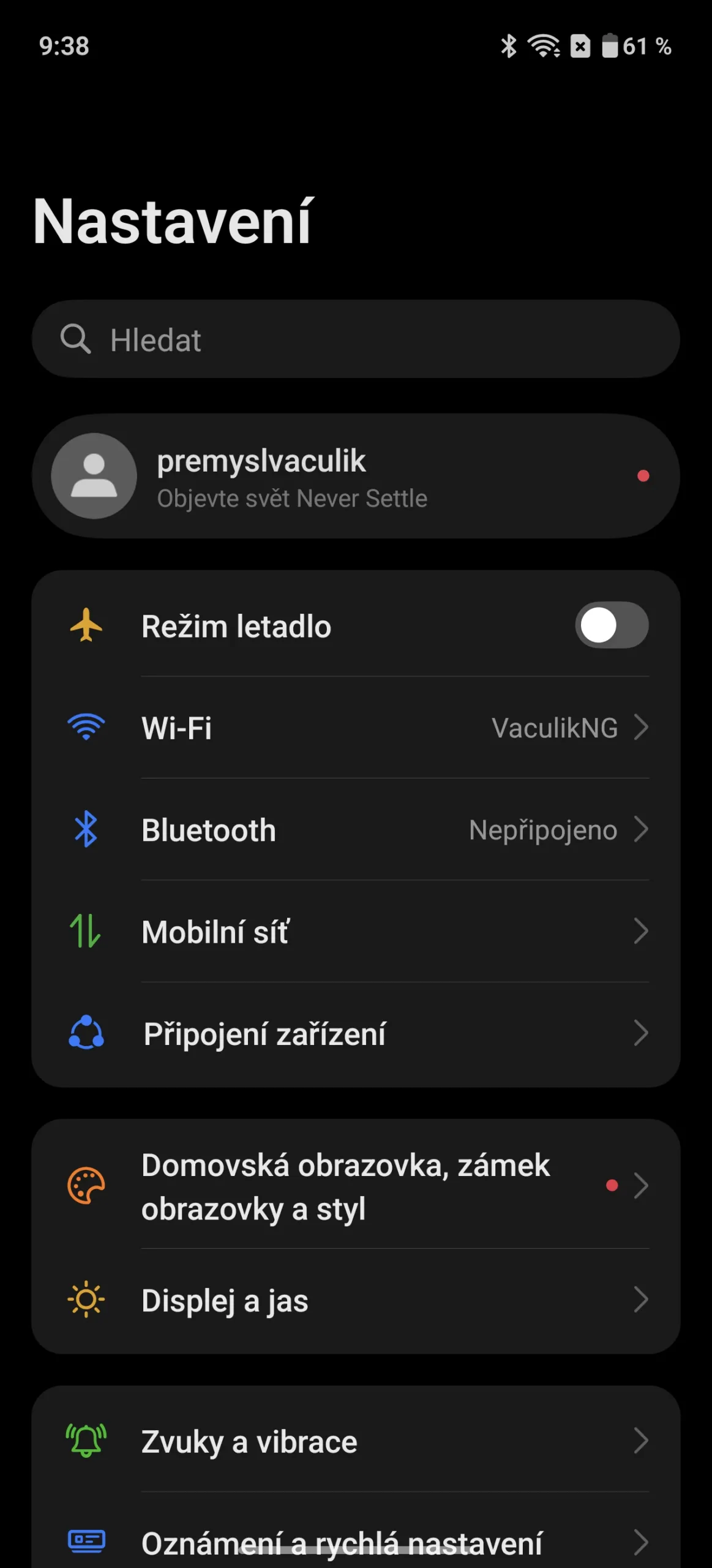The width and height of the screenshot is (712, 1568).
Task: Open Bluetooth settings
Action: click(355, 830)
